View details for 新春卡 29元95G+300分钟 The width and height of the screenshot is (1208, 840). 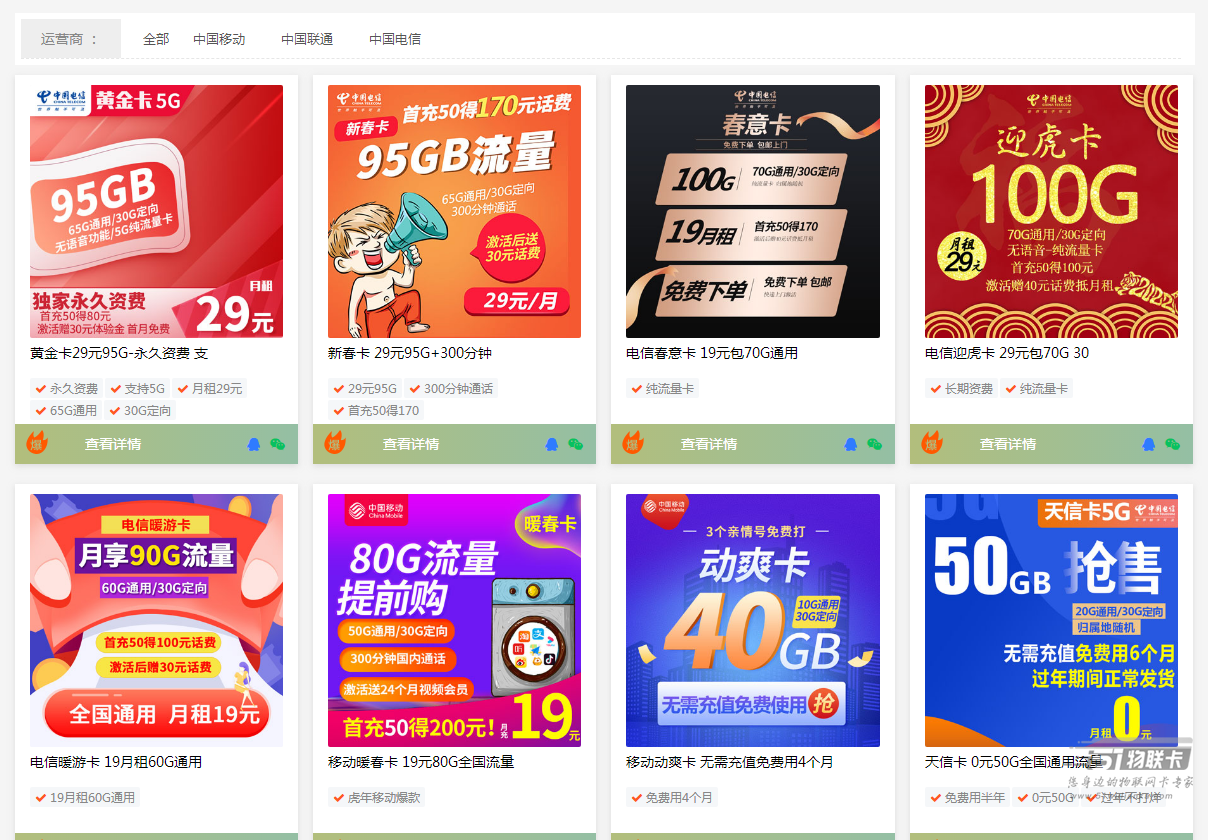click(411, 444)
